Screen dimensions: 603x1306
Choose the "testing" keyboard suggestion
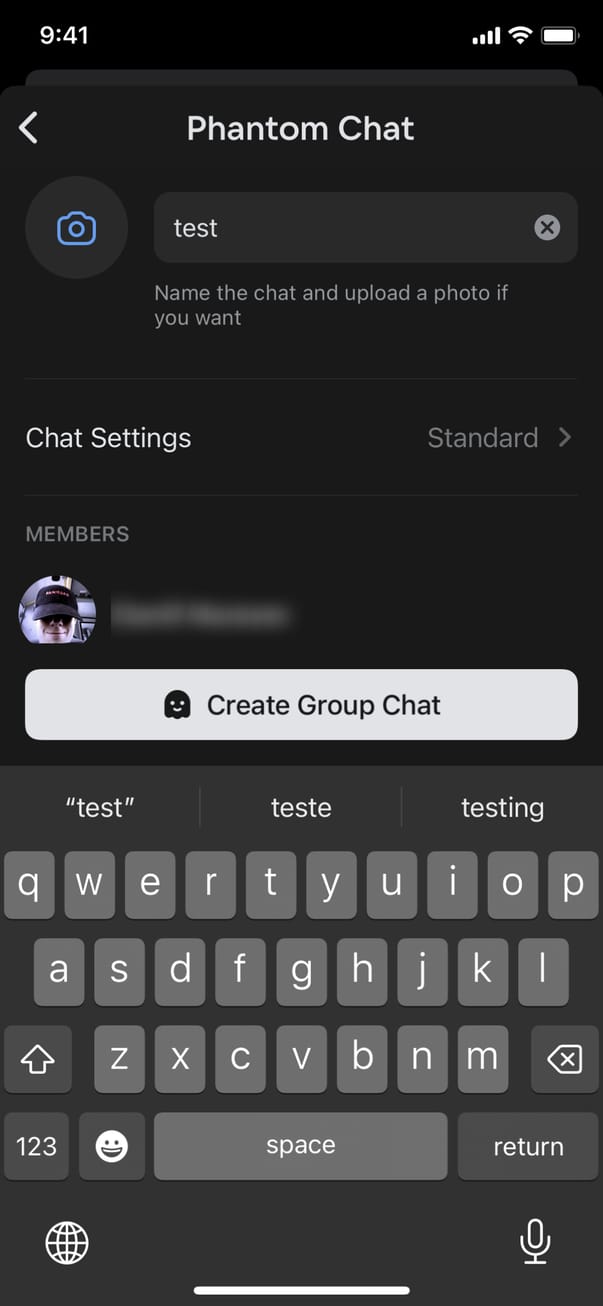point(502,808)
